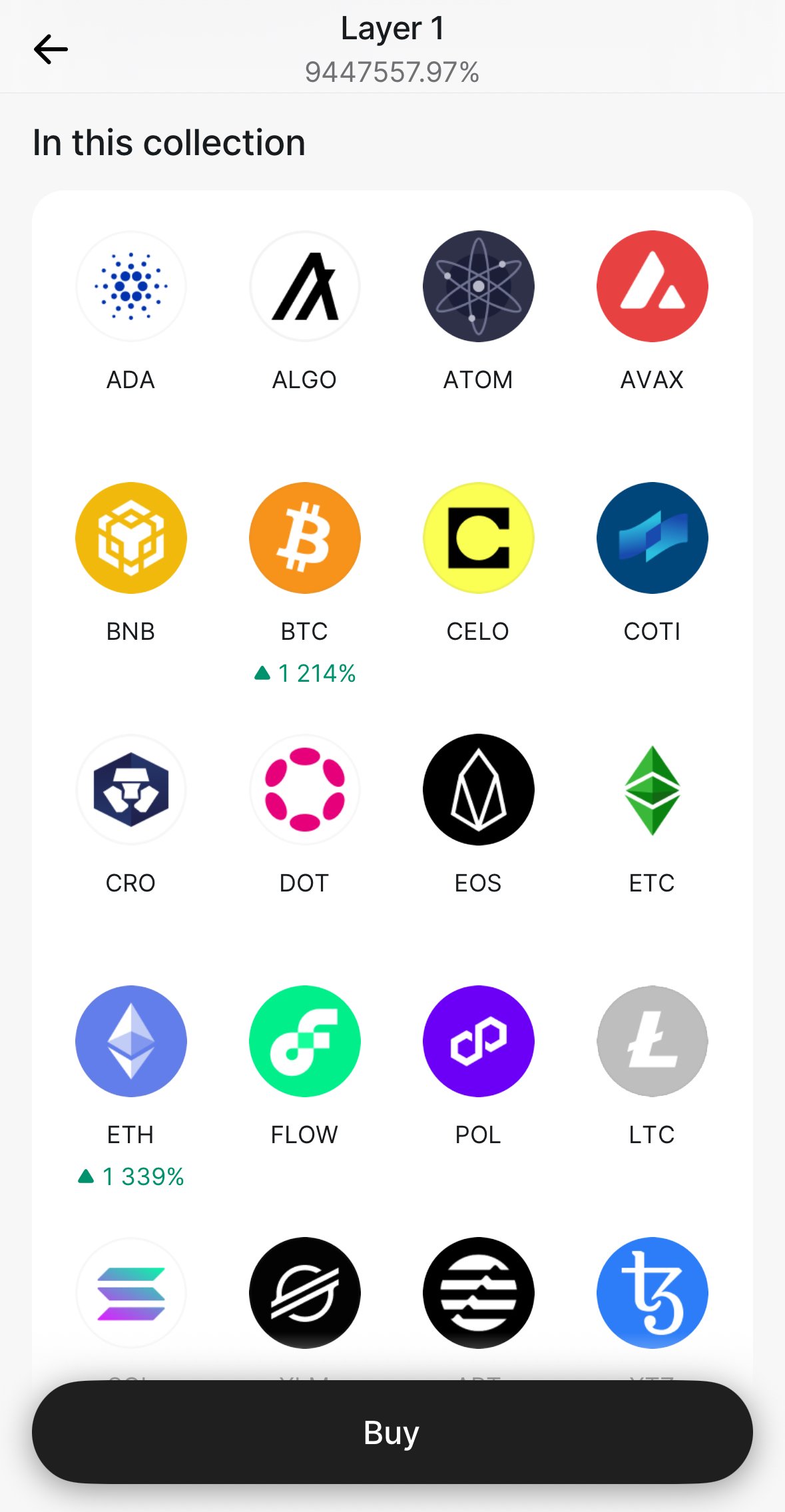This screenshot has height=1512, width=785.
Task: View the ETC coin
Action: point(652,790)
